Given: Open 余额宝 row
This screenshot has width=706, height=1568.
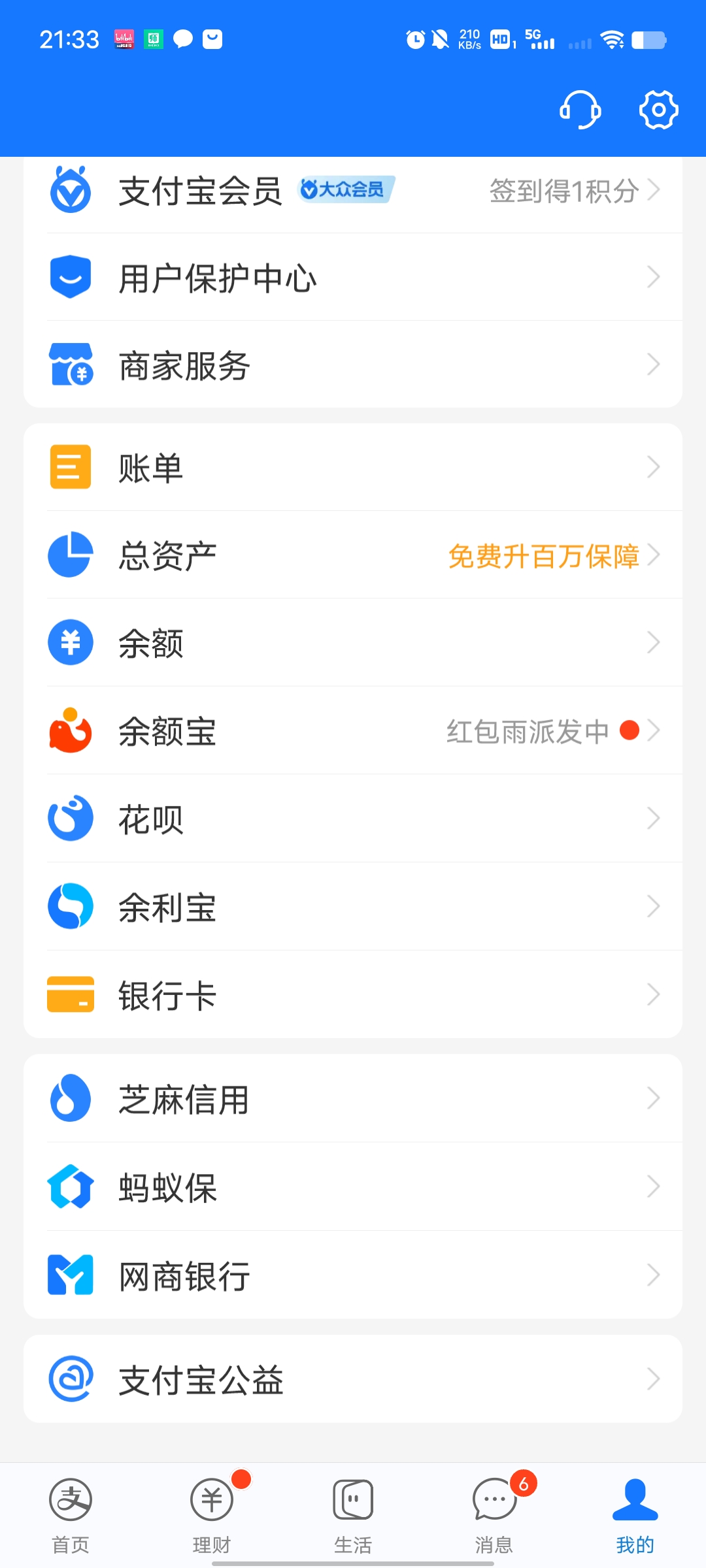Looking at the screenshot, I should point(353,730).
